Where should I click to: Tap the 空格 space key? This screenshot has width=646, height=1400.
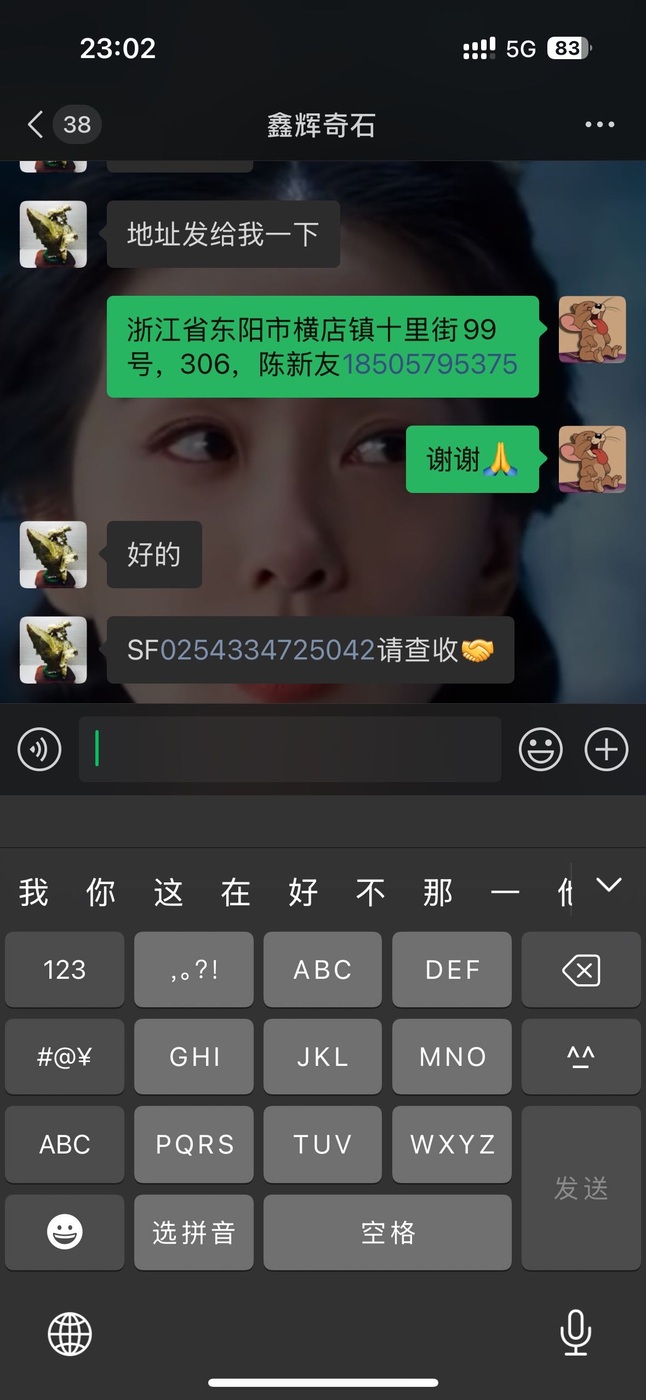pyautogui.click(x=387, y=1232)
